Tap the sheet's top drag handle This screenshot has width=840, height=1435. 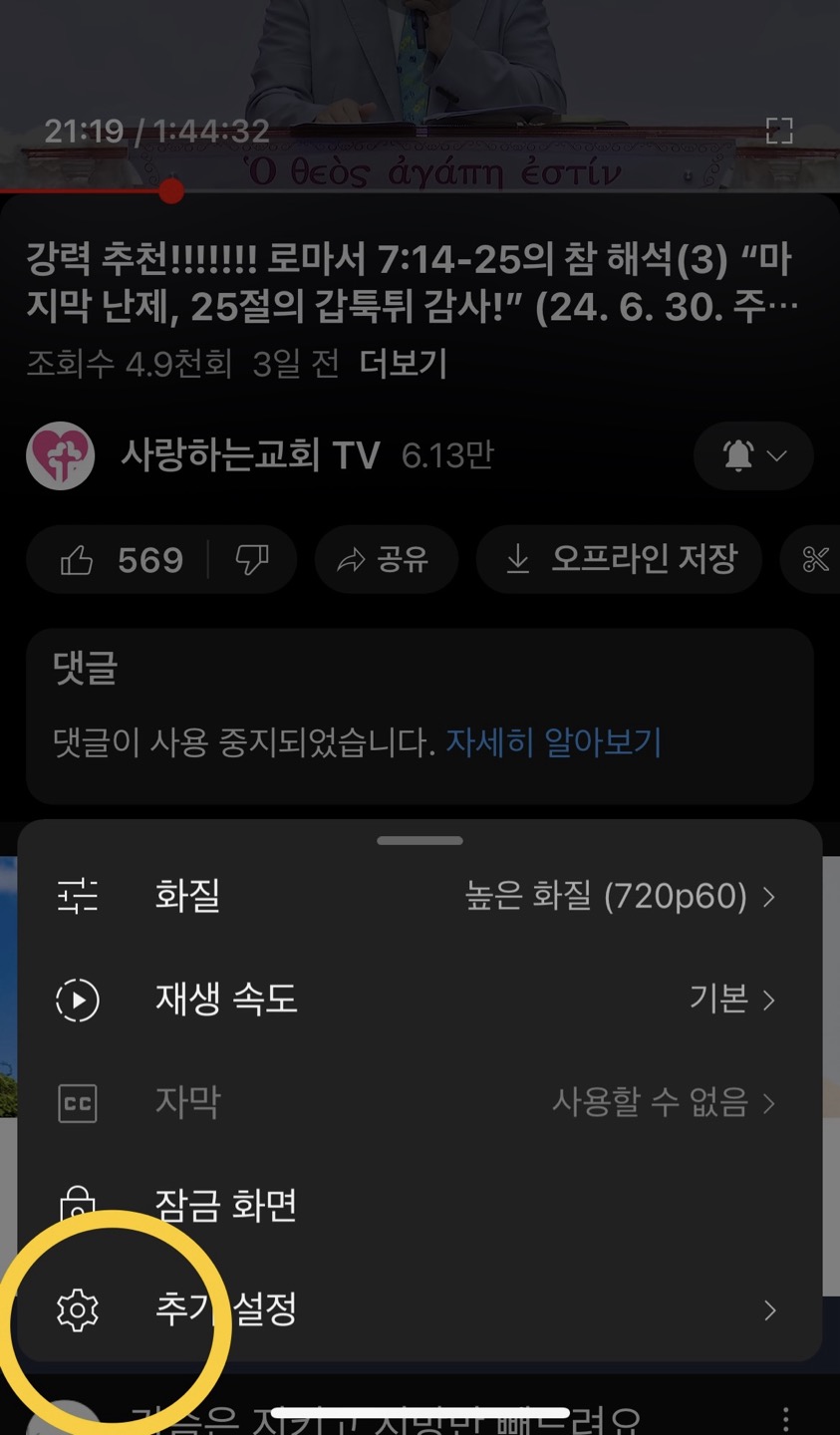pos(420,841)
